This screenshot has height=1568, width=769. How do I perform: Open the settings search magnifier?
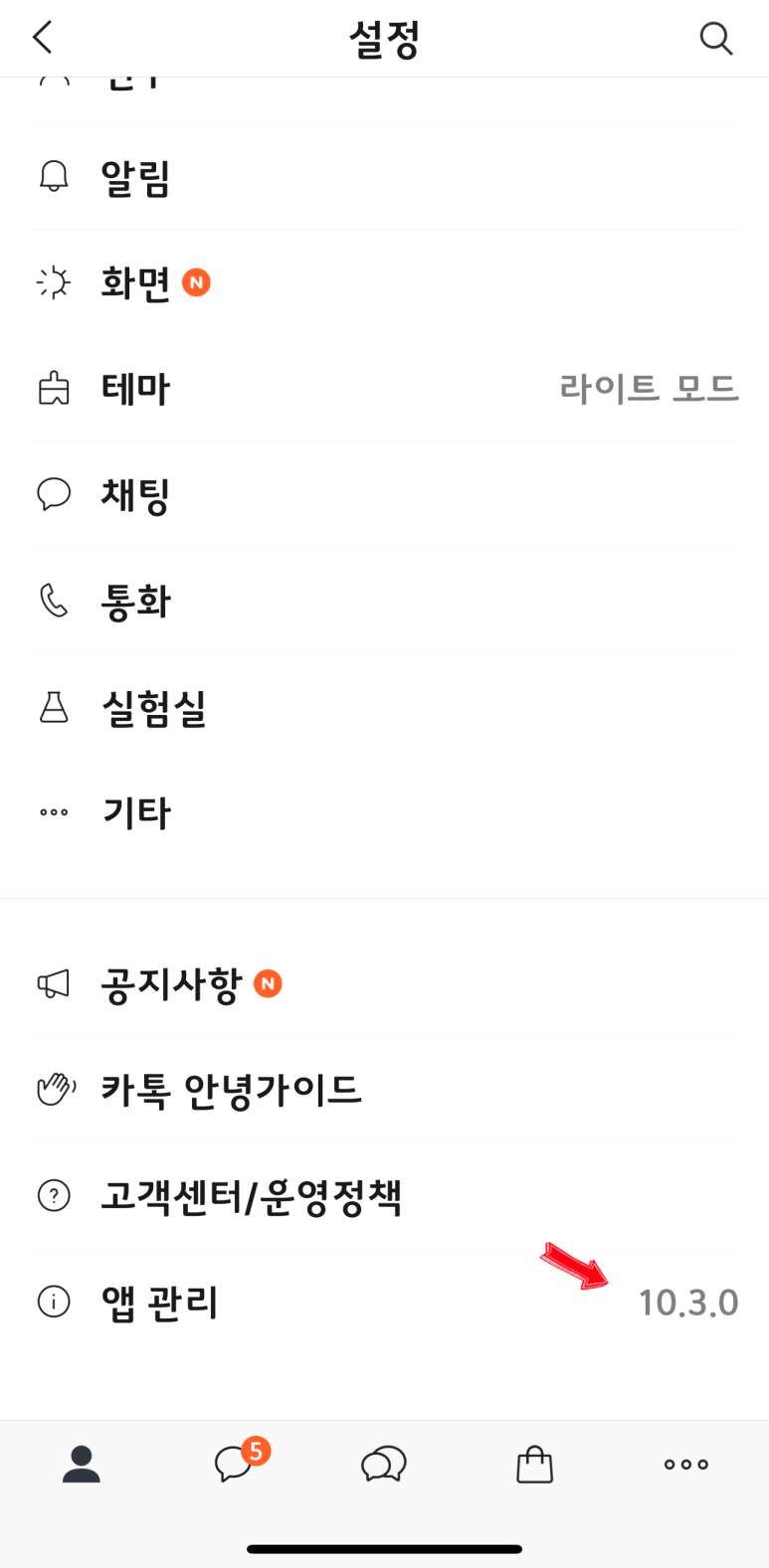pos(716,38)
